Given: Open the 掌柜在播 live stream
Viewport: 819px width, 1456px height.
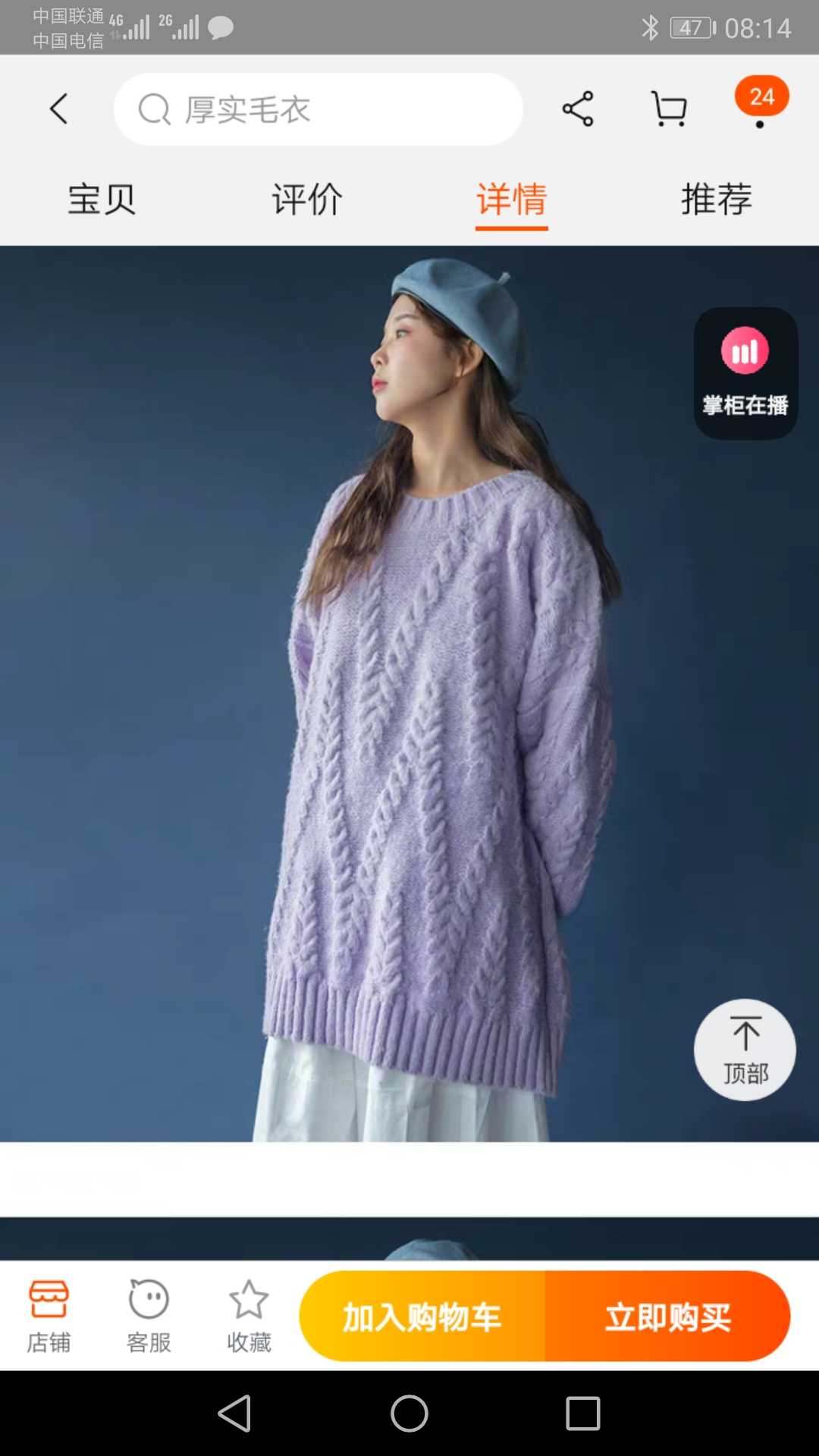Looking at the screenshot, I should [745, 373].
